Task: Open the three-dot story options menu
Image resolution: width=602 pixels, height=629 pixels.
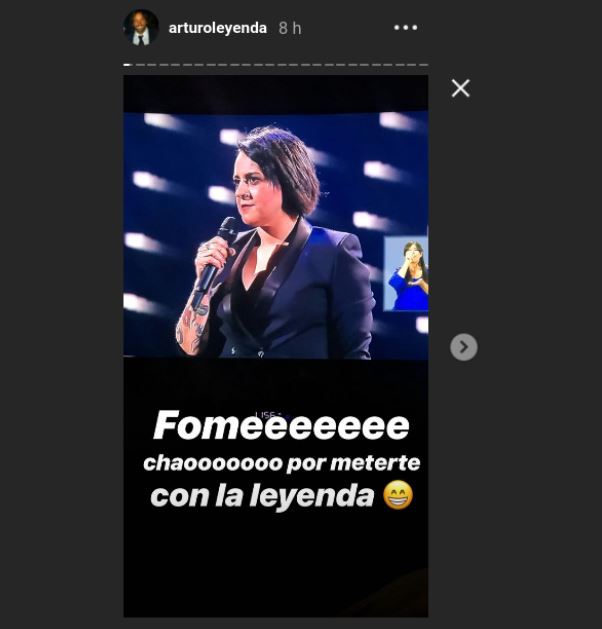Action: (405, 28)
